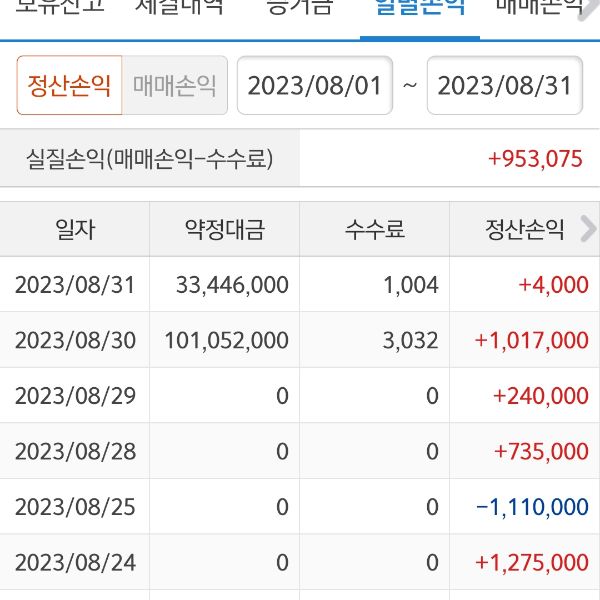Show more columns with the header arrow
Viewport: 600px width, 600px height.
pos(587,230)
